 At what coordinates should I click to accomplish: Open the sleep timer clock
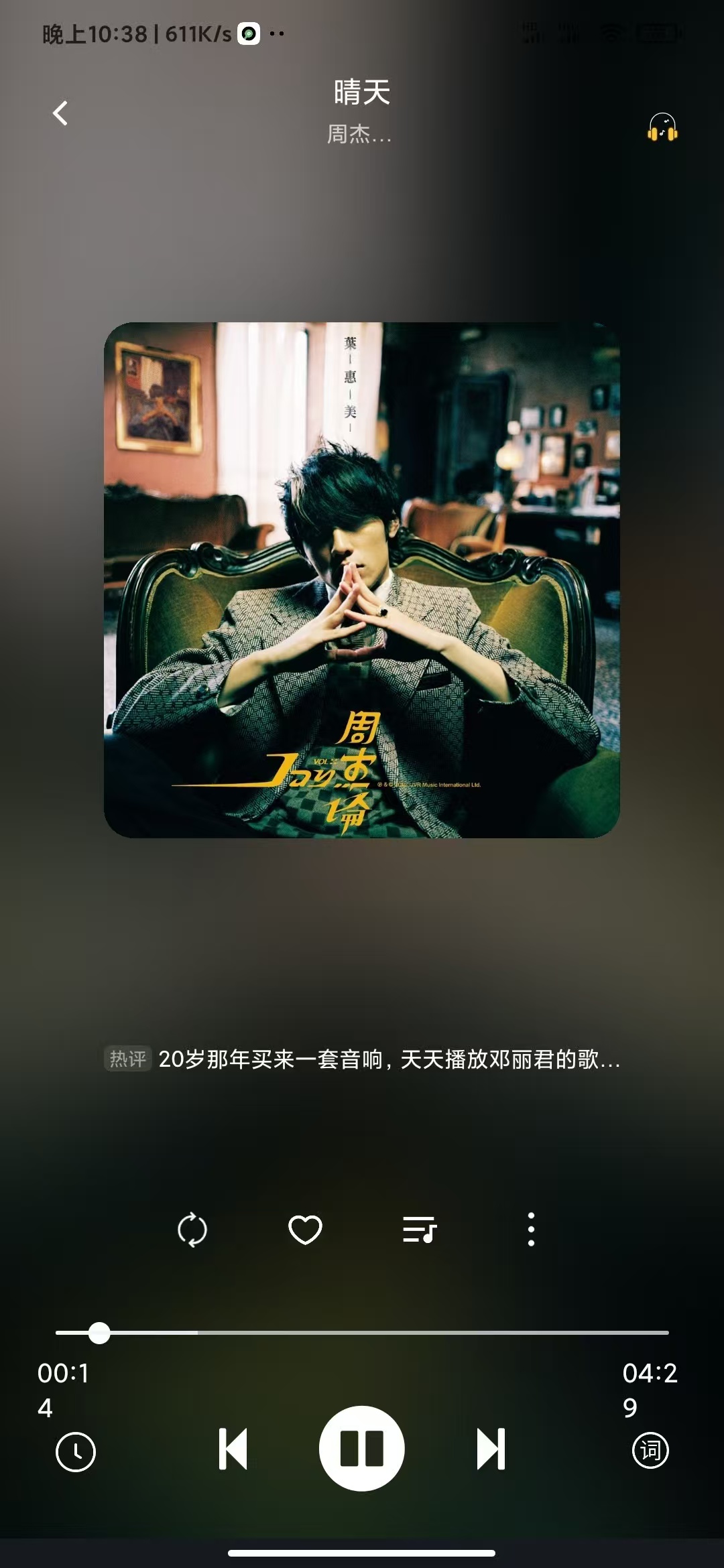pyautogui.click(x=76, y=1452)
